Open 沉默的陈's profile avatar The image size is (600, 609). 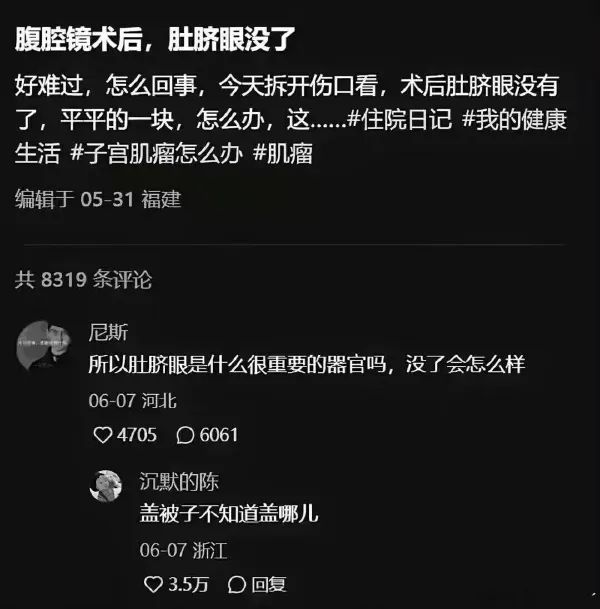(x=106, y=486)
